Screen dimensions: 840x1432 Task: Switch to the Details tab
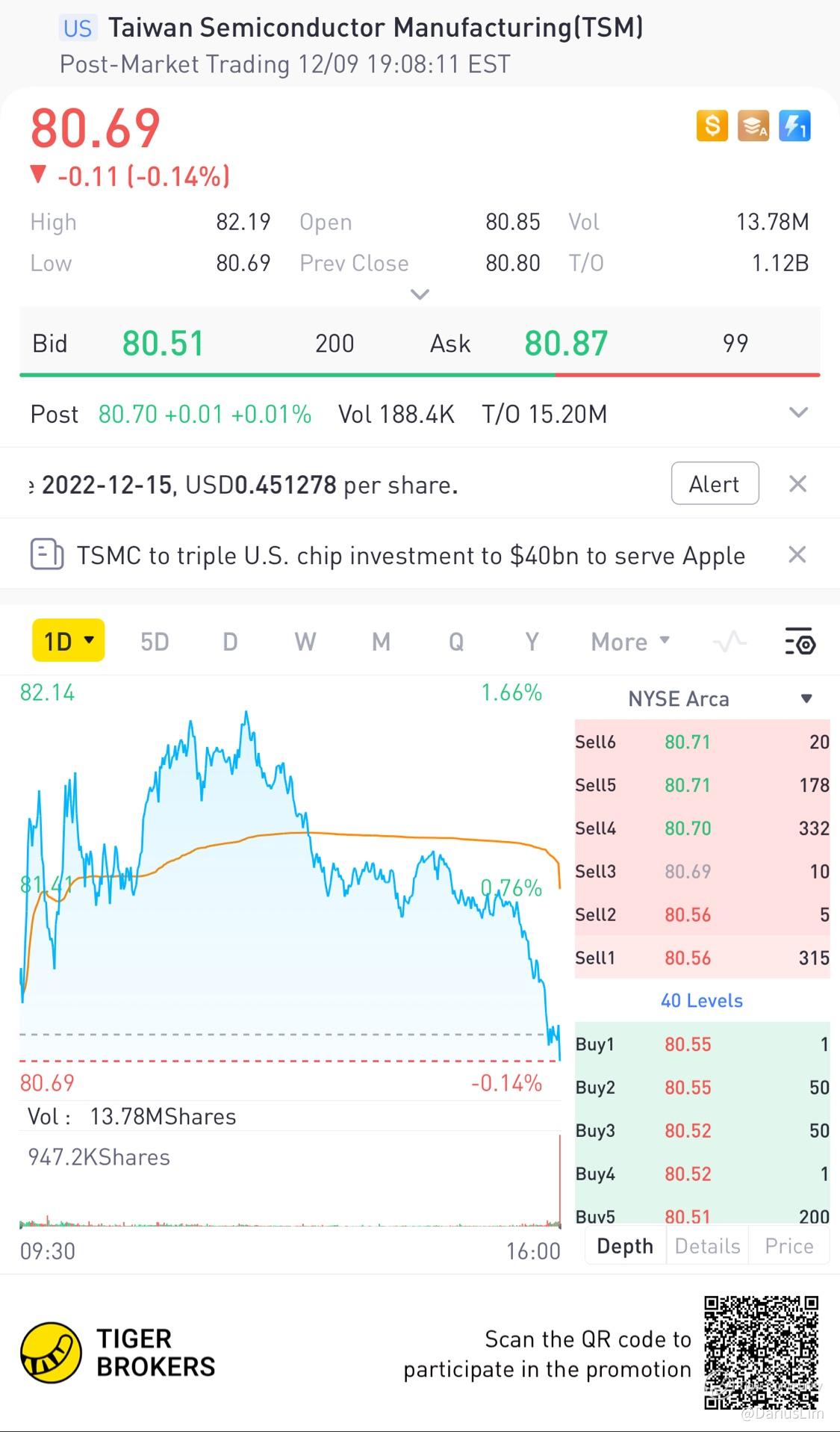[707, 1246]
